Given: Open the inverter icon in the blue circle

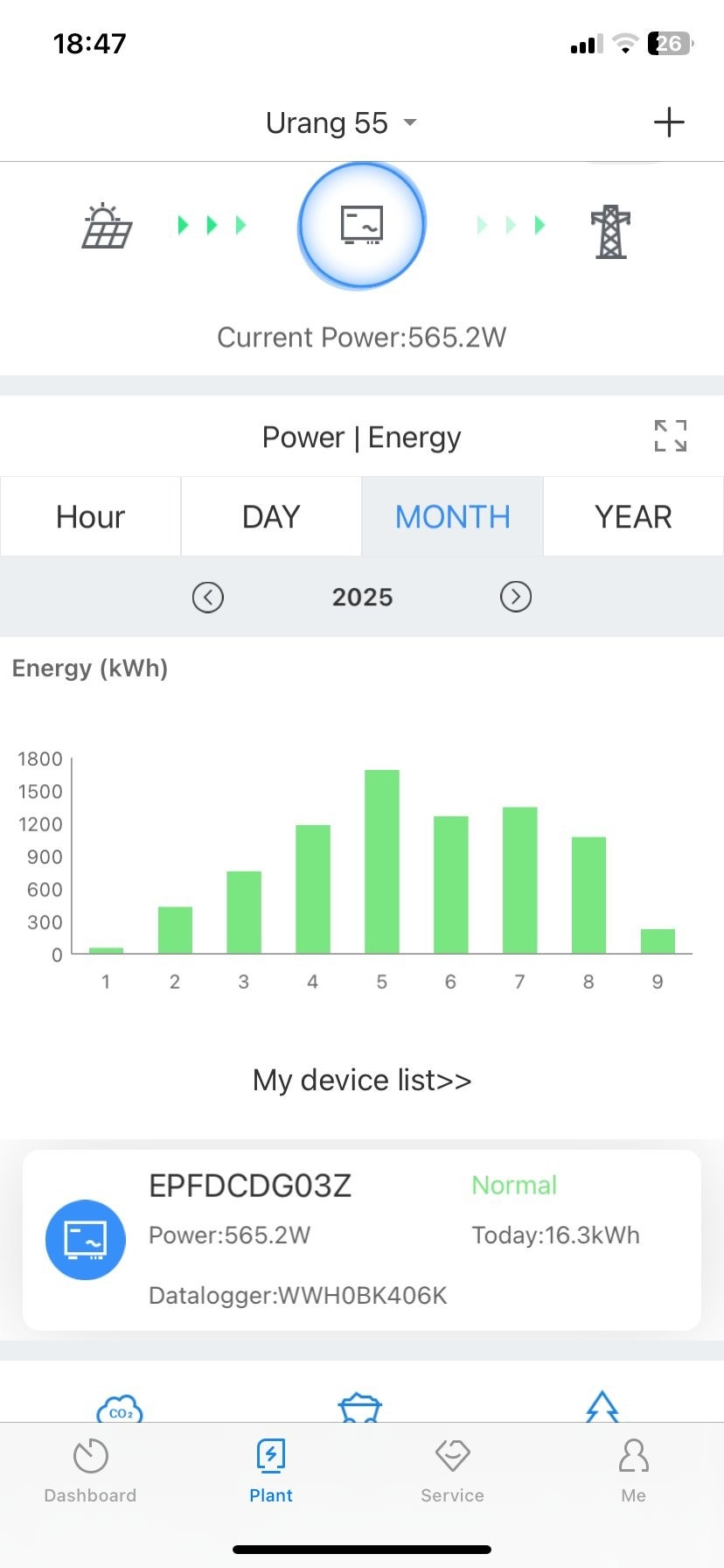Looking at the screenshot, I should (x=361, y=226).
